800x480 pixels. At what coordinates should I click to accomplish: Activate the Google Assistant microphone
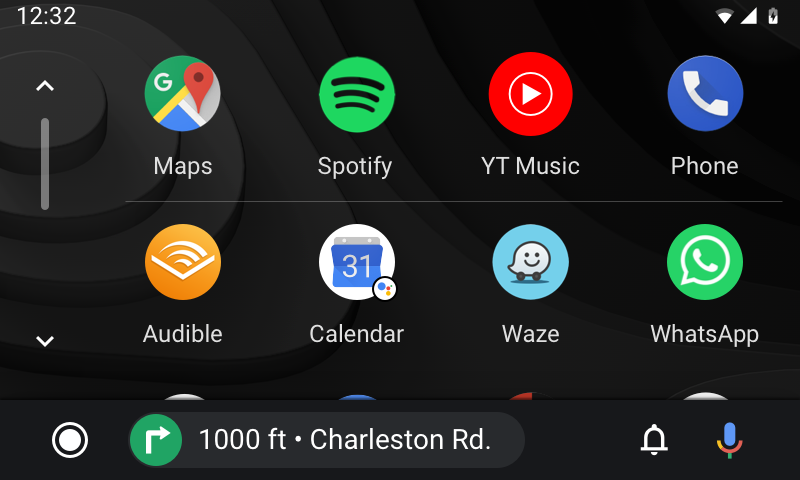pos(730,440)
